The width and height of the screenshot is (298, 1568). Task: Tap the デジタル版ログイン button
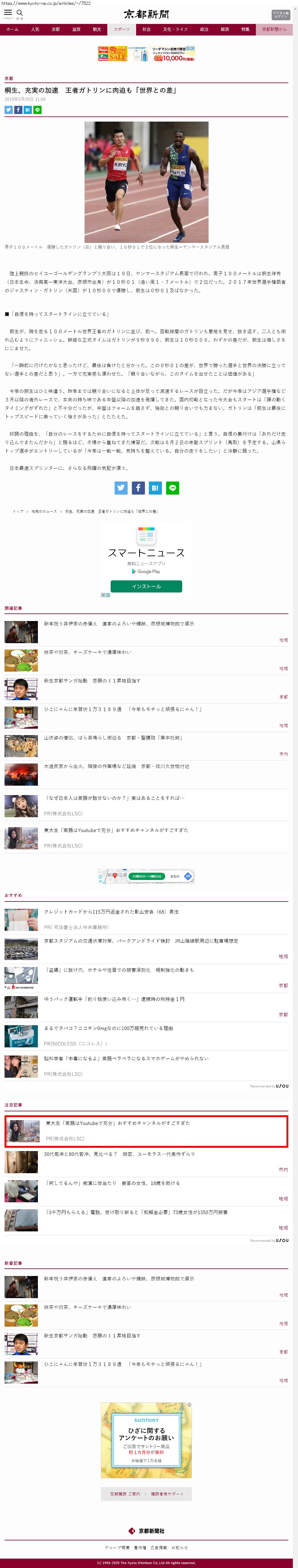[280, 15]
